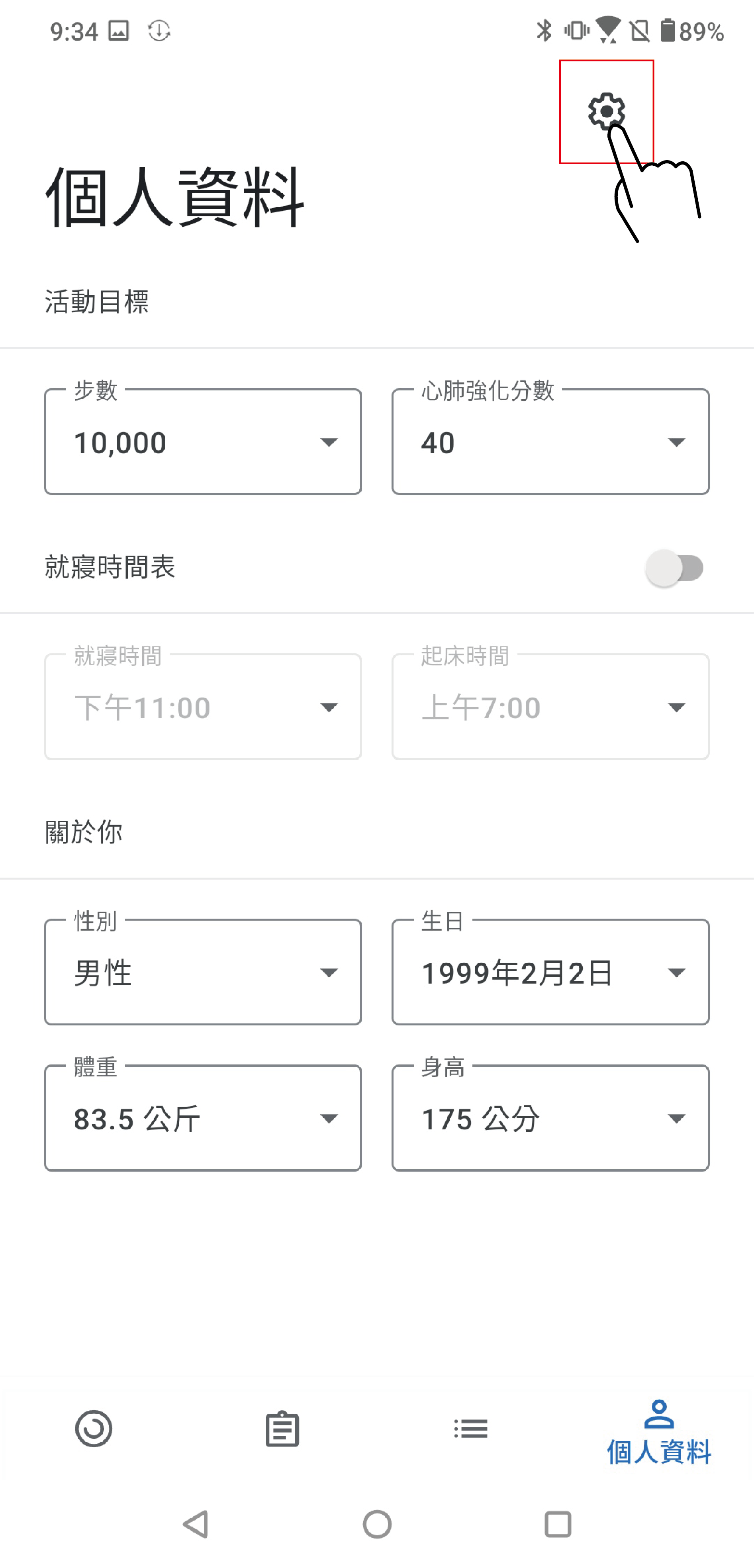Open the 心肺強化分數 dropdown
The height and width of the screenshot is (1568, 754).
(x=550, y=441)
